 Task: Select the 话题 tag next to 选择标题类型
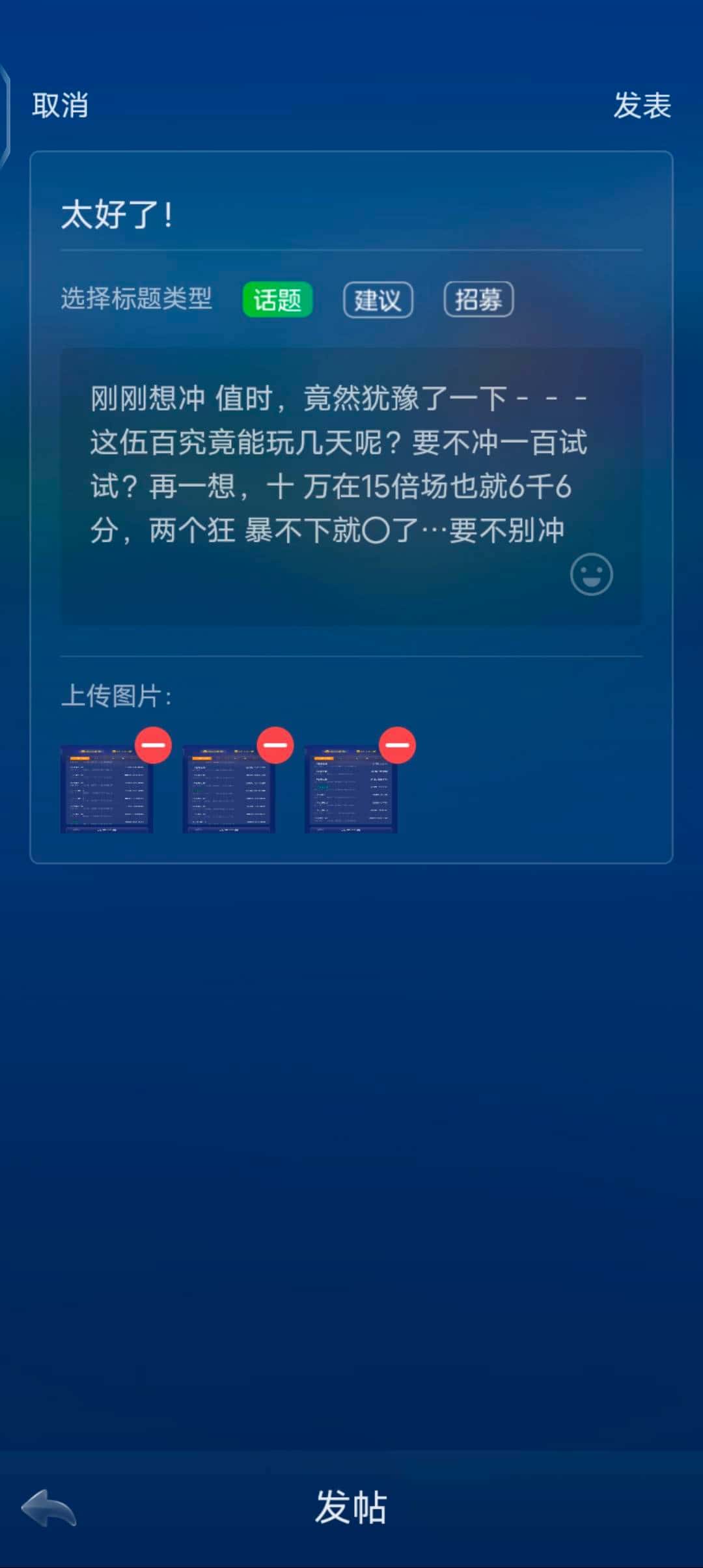coord(277,299)
